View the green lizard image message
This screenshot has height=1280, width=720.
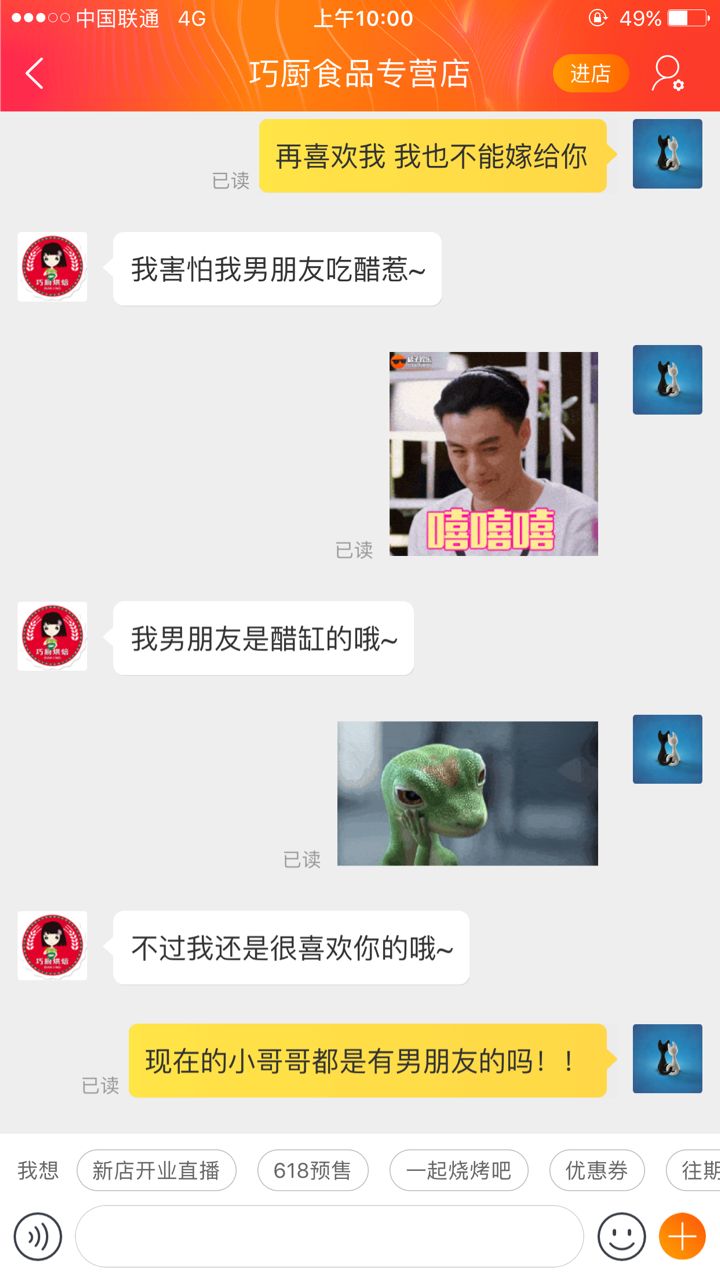point(467,793)
